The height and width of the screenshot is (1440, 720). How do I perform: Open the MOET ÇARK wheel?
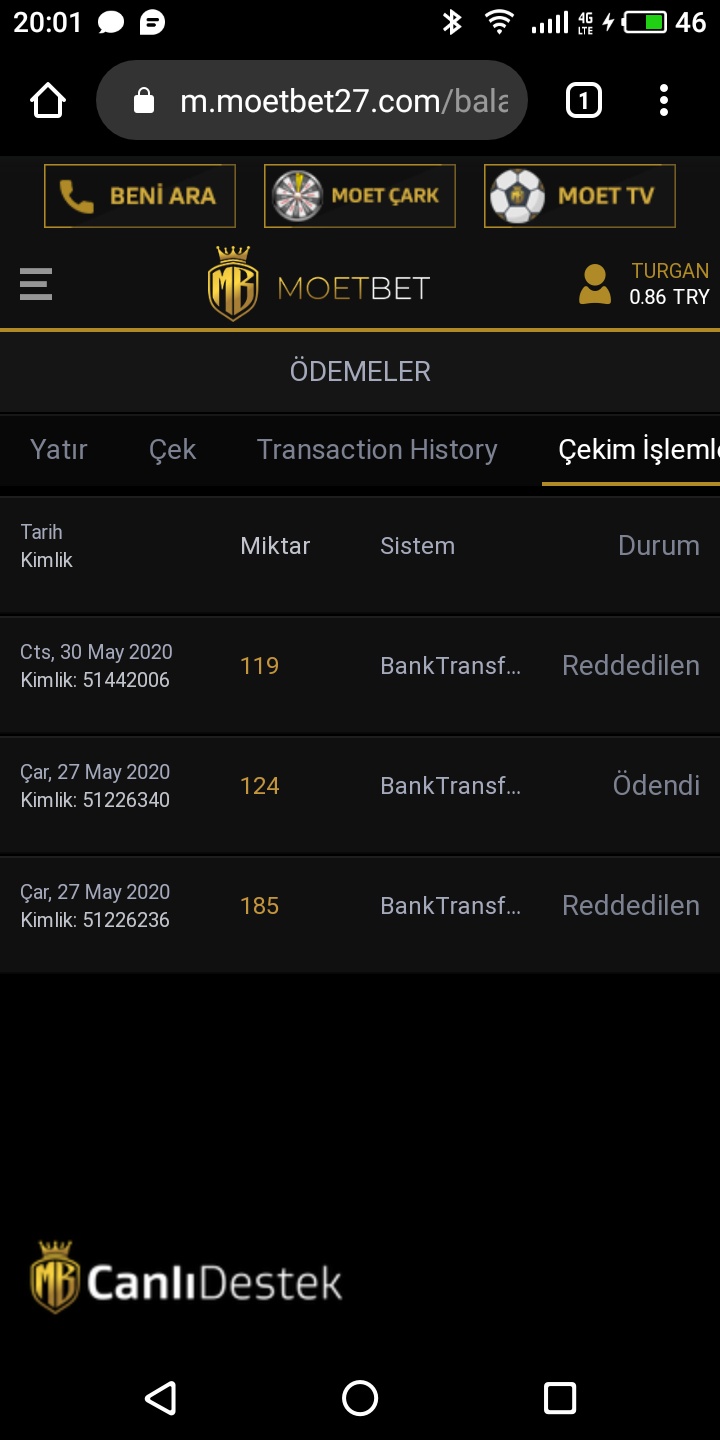tap(360, 196)
